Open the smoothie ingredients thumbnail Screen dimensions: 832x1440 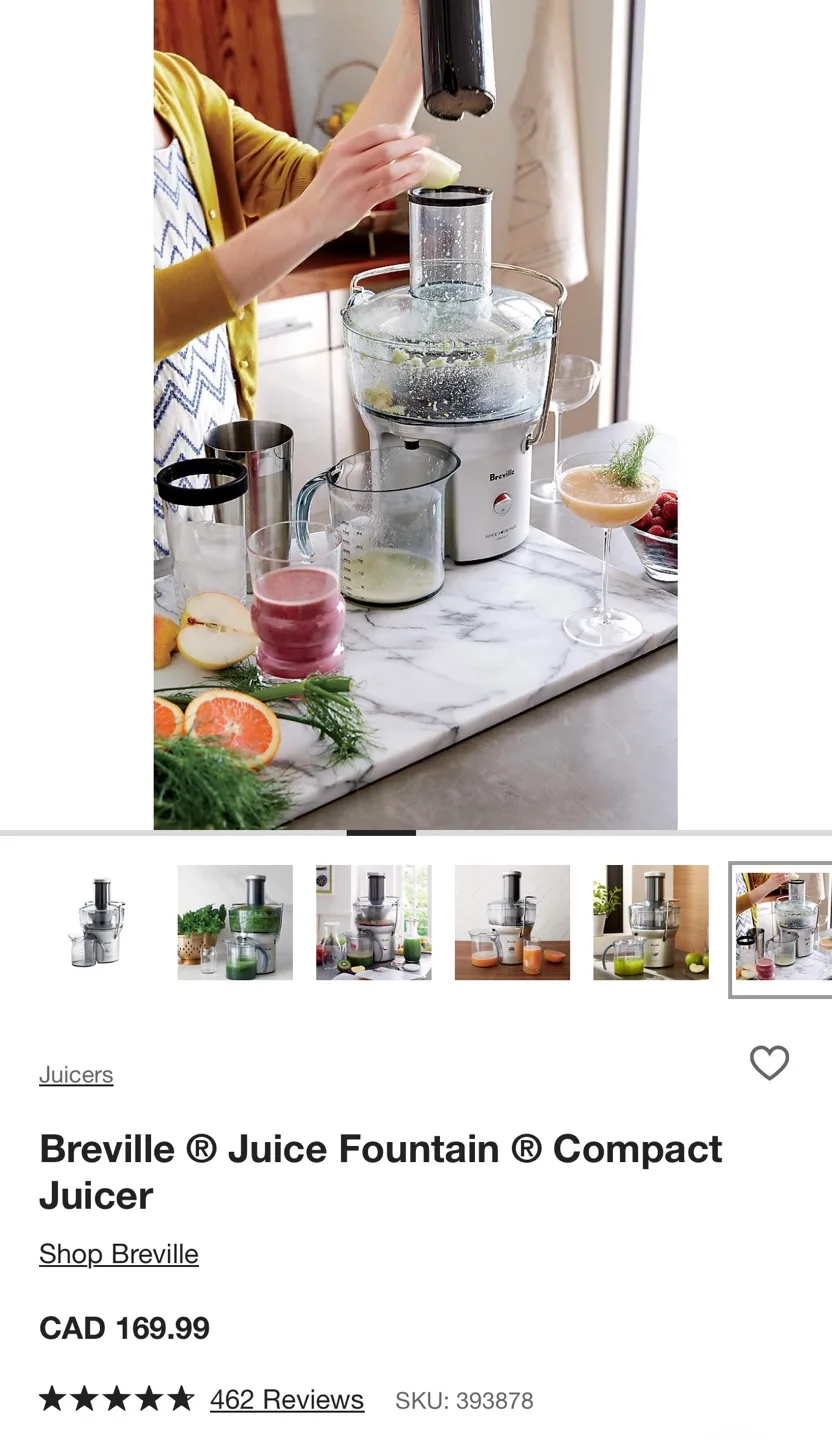pyautogui.click(x=374, y=922)
